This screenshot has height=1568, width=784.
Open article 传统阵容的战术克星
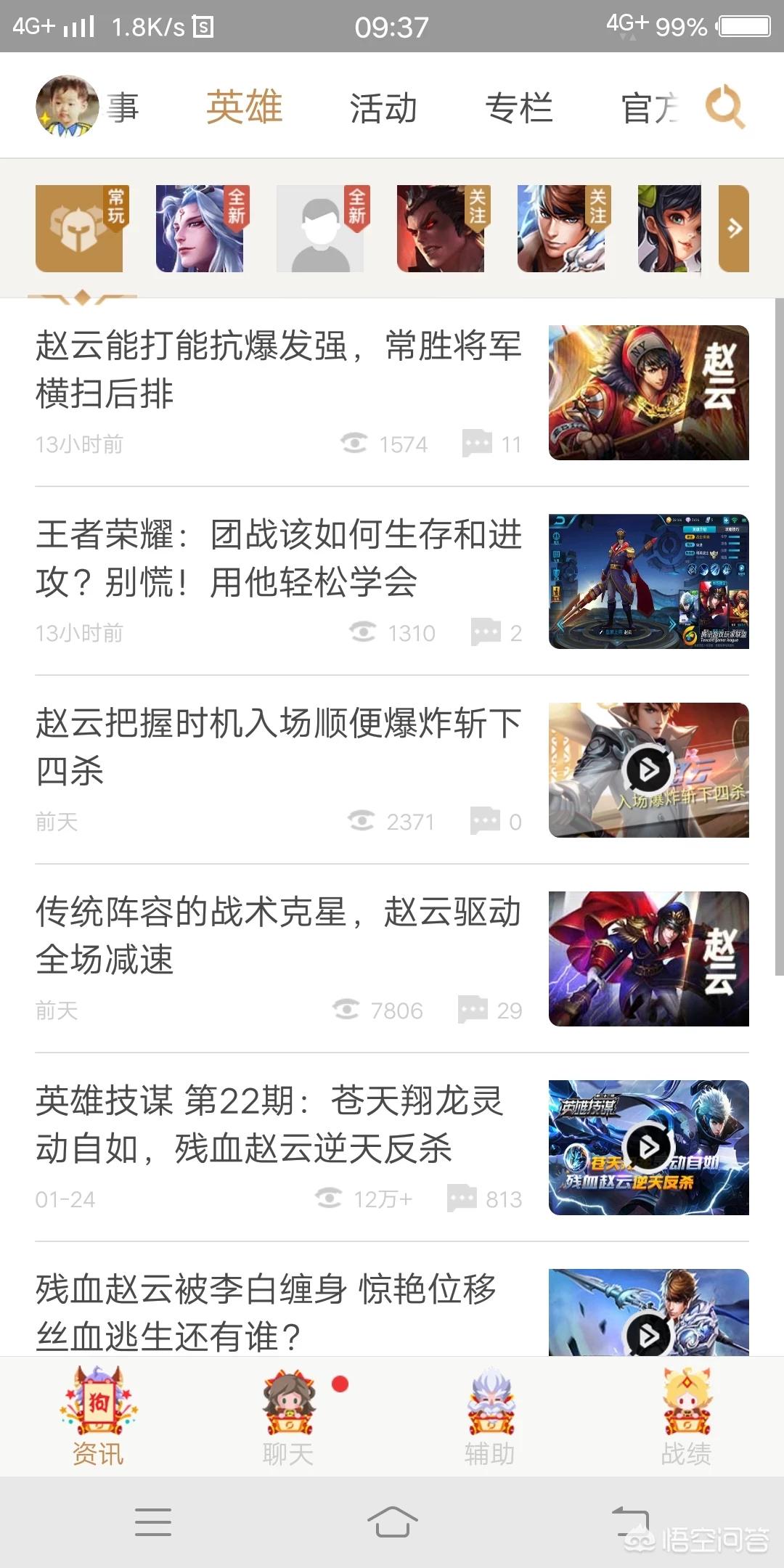tap(278, 935)
